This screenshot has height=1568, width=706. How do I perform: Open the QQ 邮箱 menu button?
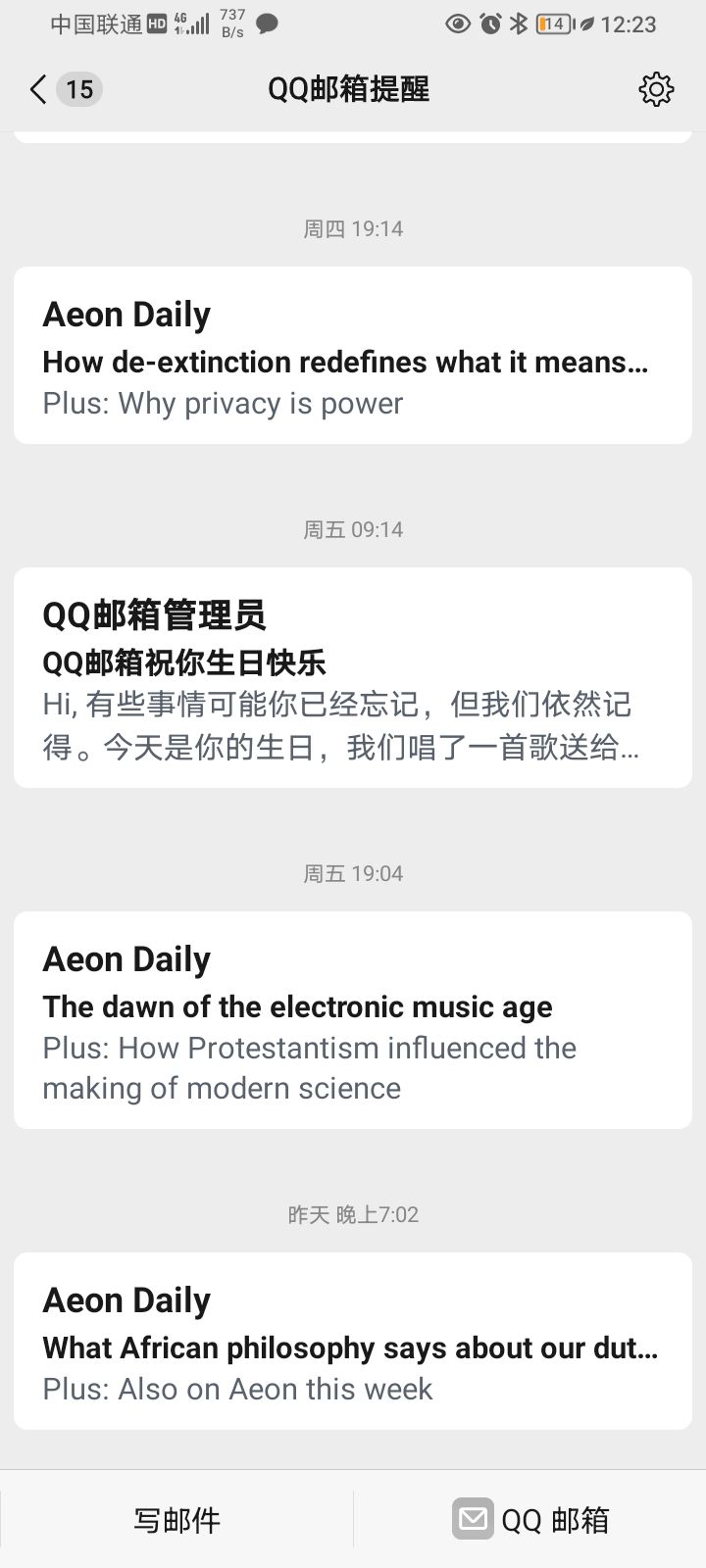pyautogui.click(x=530, y=1520)
